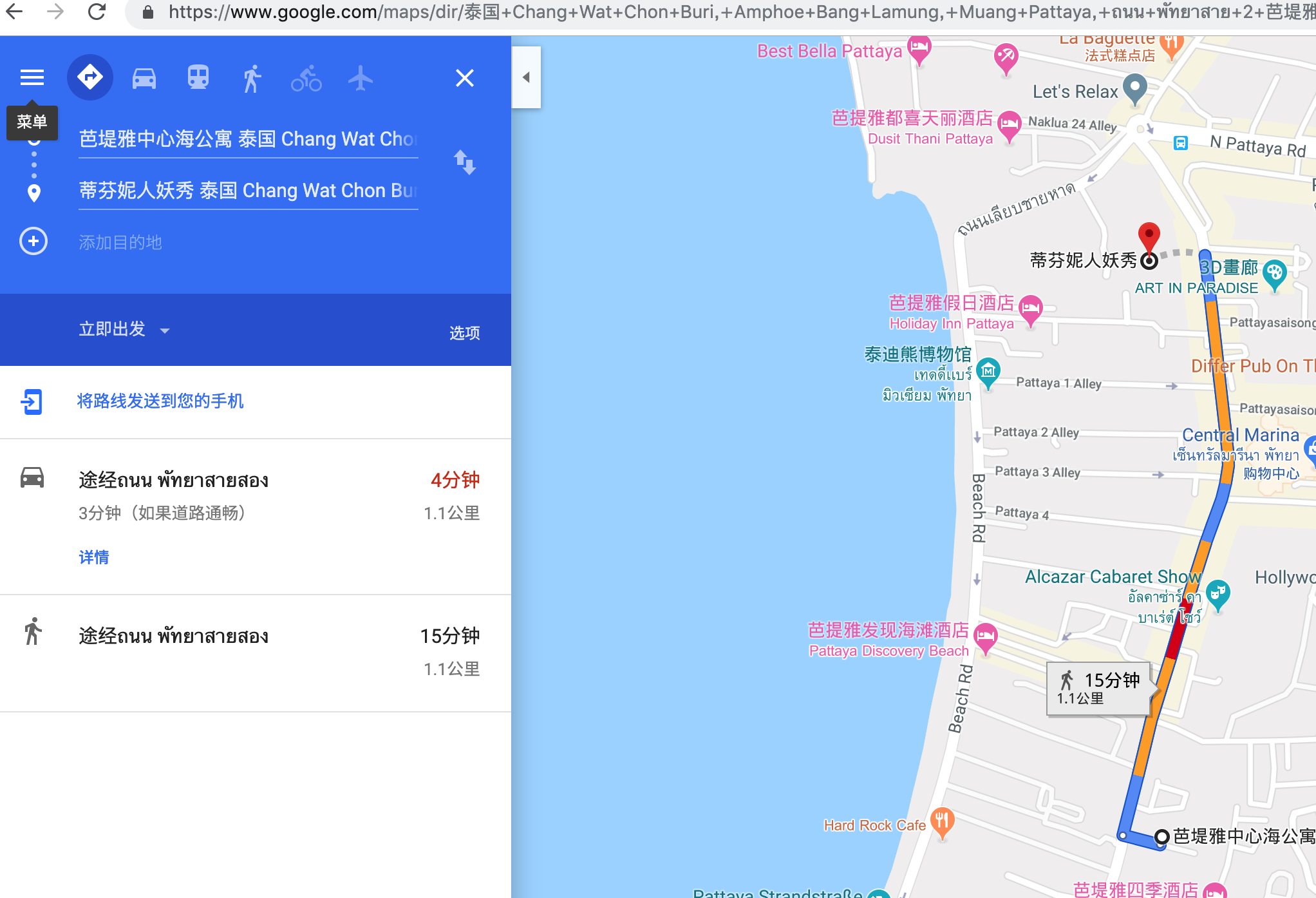
Task: Tap the Holiday Inn Pattaya map marker
Action: (1030, 308)
